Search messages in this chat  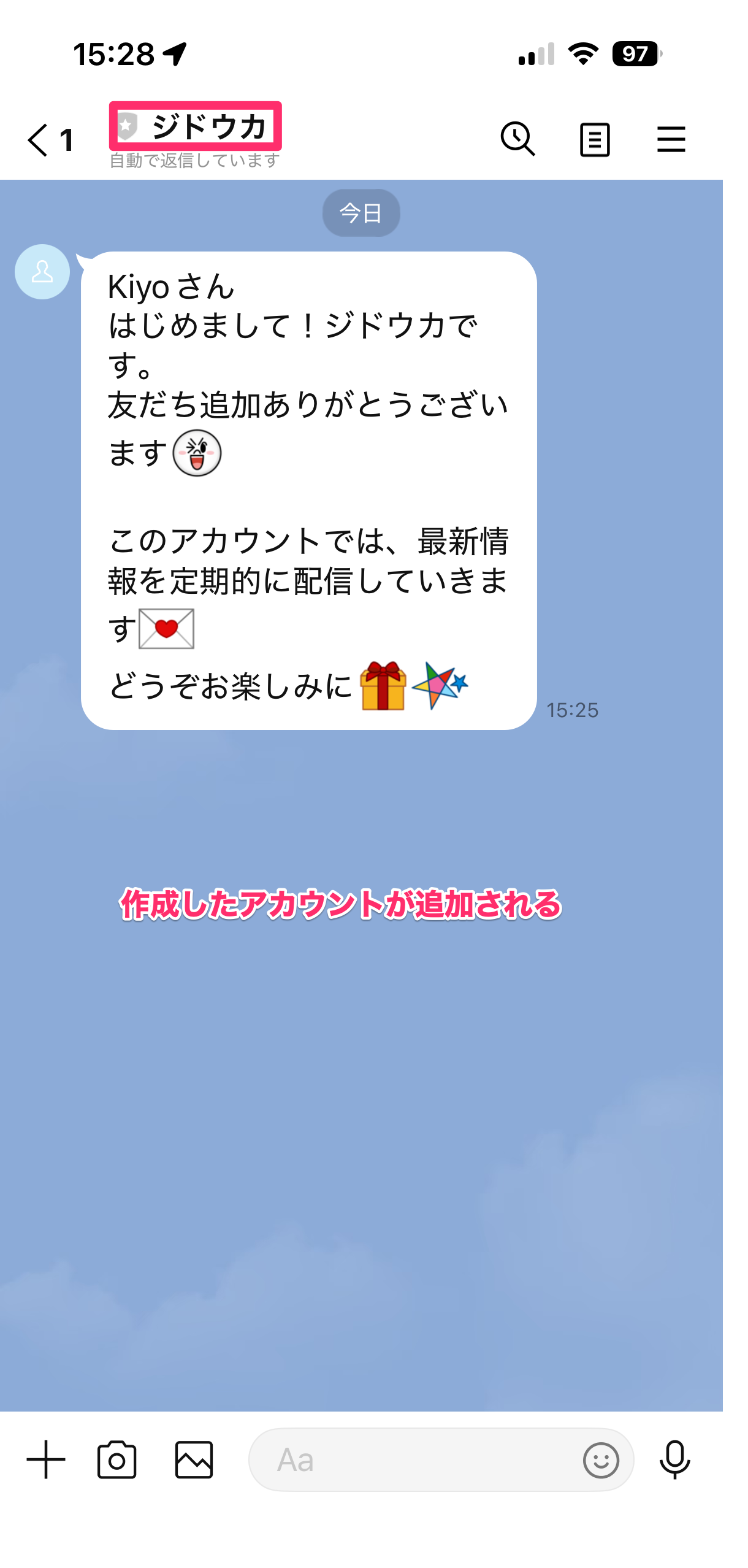pos(517,139)
